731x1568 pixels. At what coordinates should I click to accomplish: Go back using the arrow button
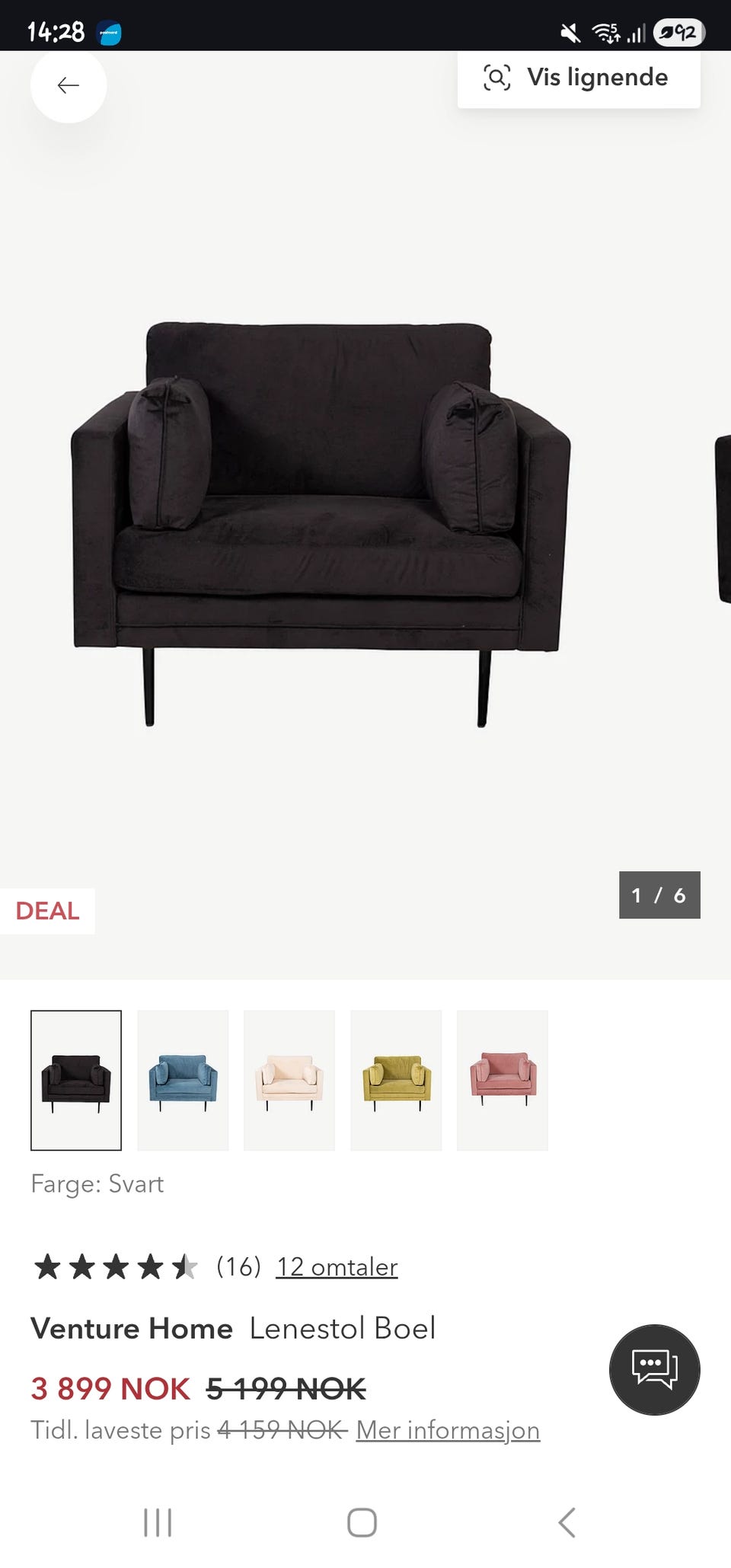69,85
